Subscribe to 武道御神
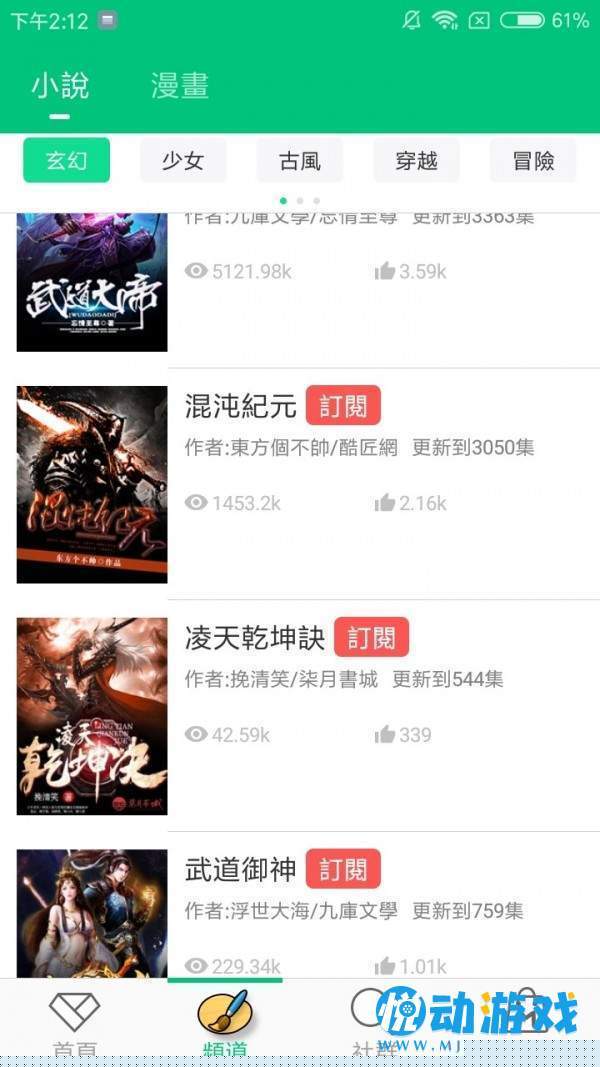Image resolution: width=600 pixels, height=1067 pixels. pyautogui.click(x=344, y=869)
